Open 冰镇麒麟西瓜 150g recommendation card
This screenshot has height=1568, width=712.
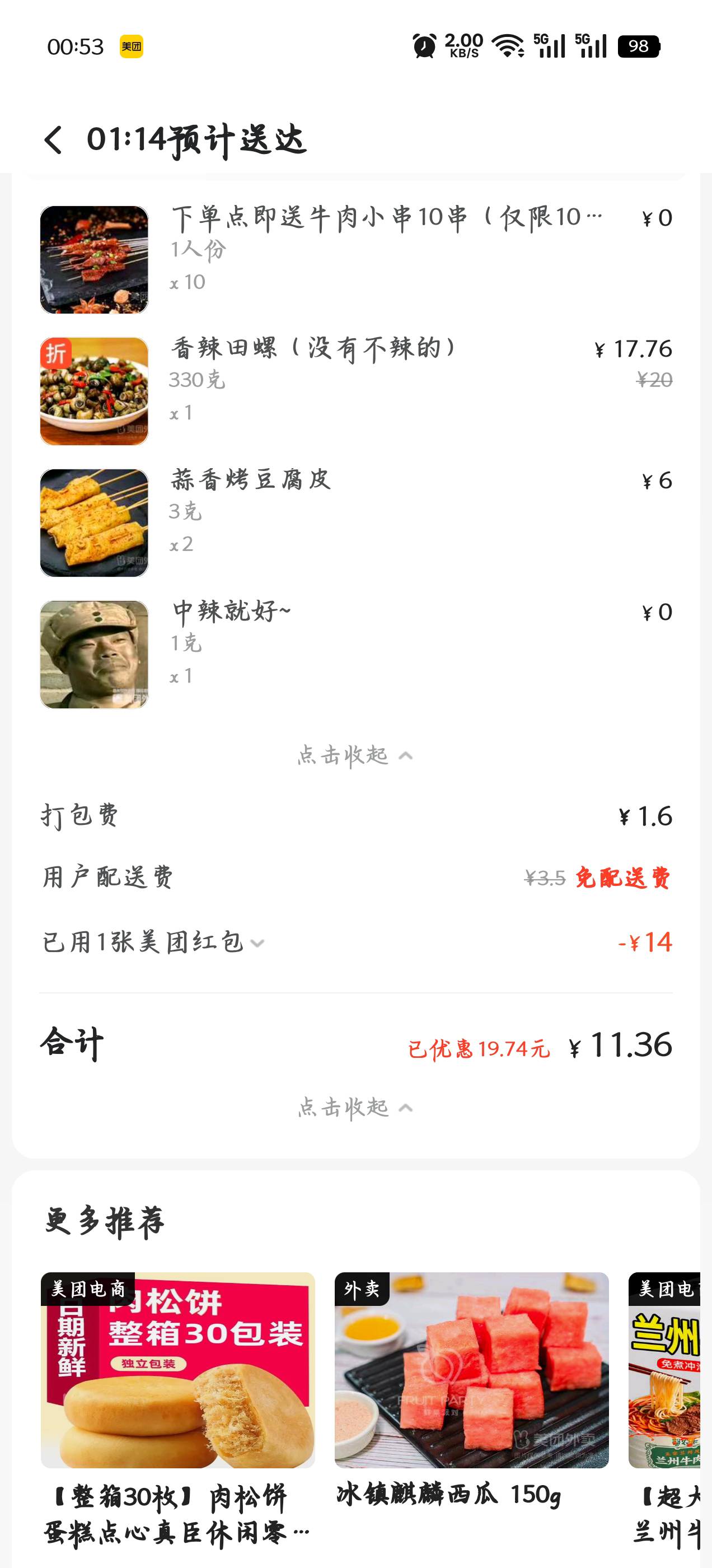click(472, 1393)
